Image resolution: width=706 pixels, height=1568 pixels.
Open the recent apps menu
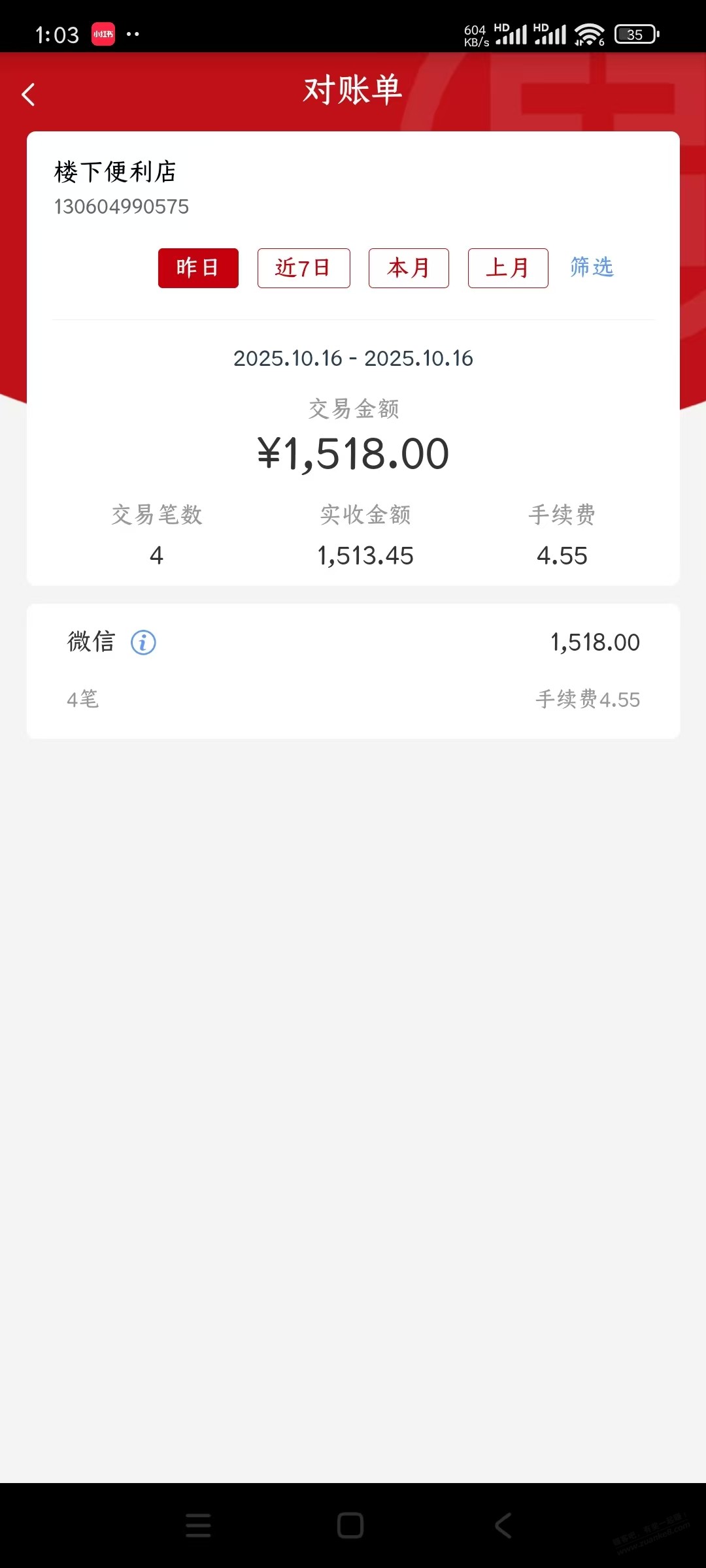click(198, 1526)
